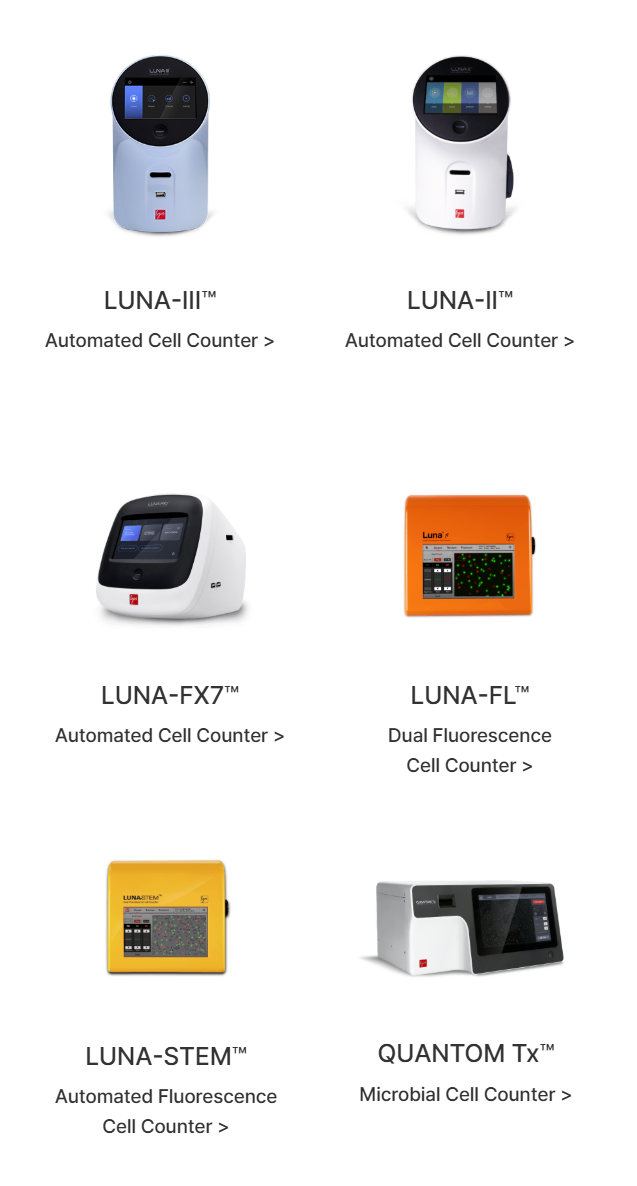Image resolution: width=637 pixels, height=1186 pixels.
Task: Open the LUNA-II Automated Cell Counter link
Action: 460,341
